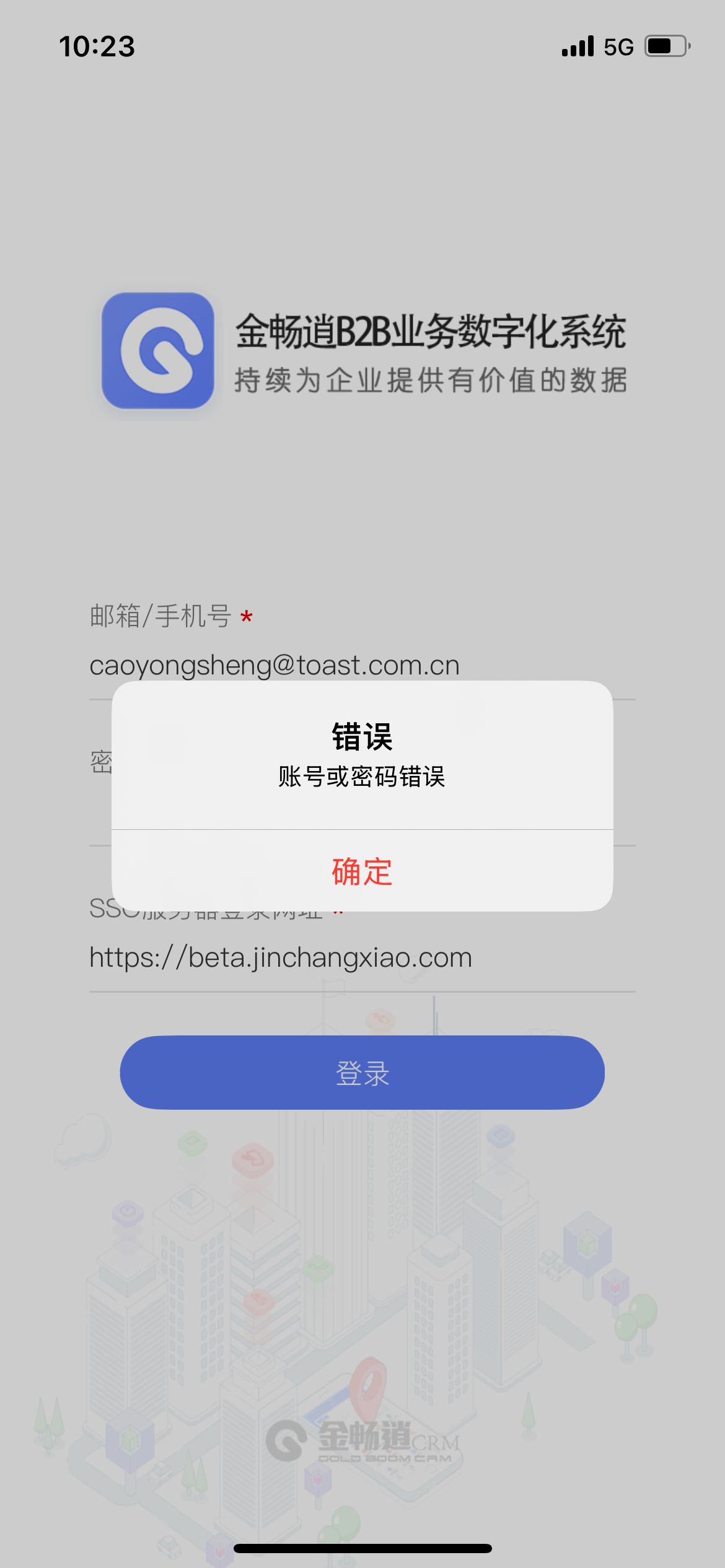The image size is (725, 1568).
Task: Dismiss the error alert with 确定
Action: click(x=362, y=871)
